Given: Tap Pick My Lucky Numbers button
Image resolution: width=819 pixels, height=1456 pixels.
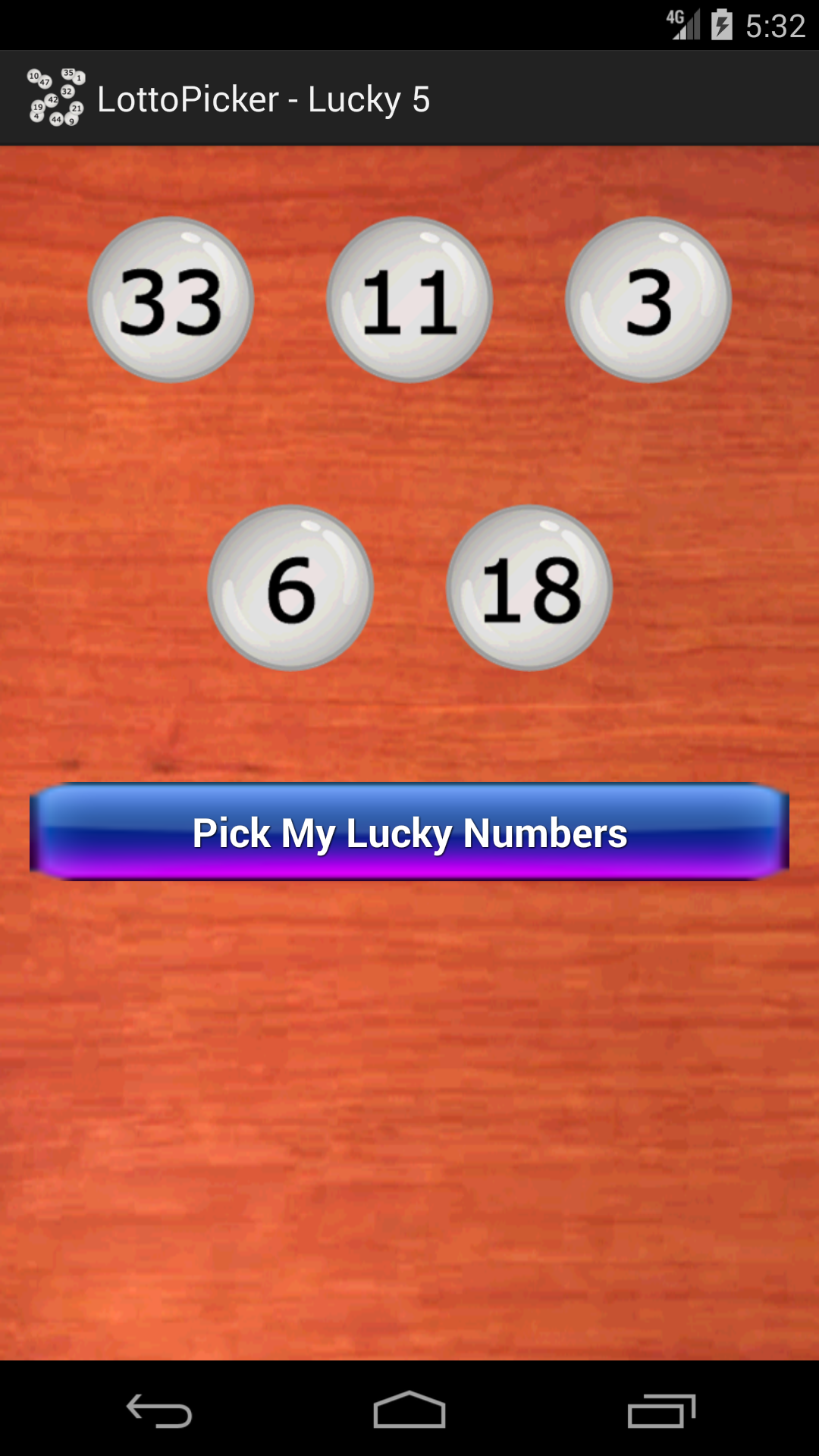Looking at the screenshot, I should click(409, 832).
